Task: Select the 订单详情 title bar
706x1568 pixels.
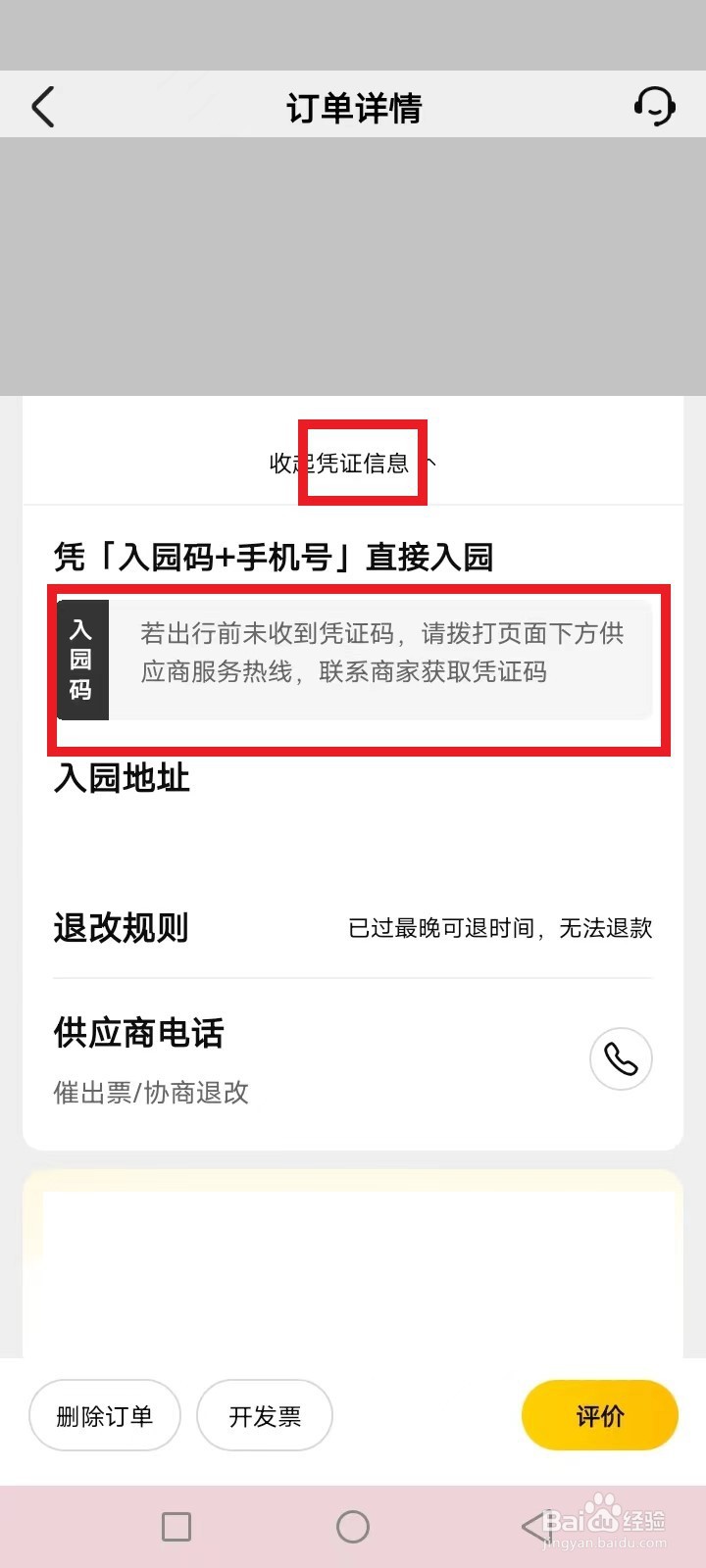Action: [x=353, y=108]
